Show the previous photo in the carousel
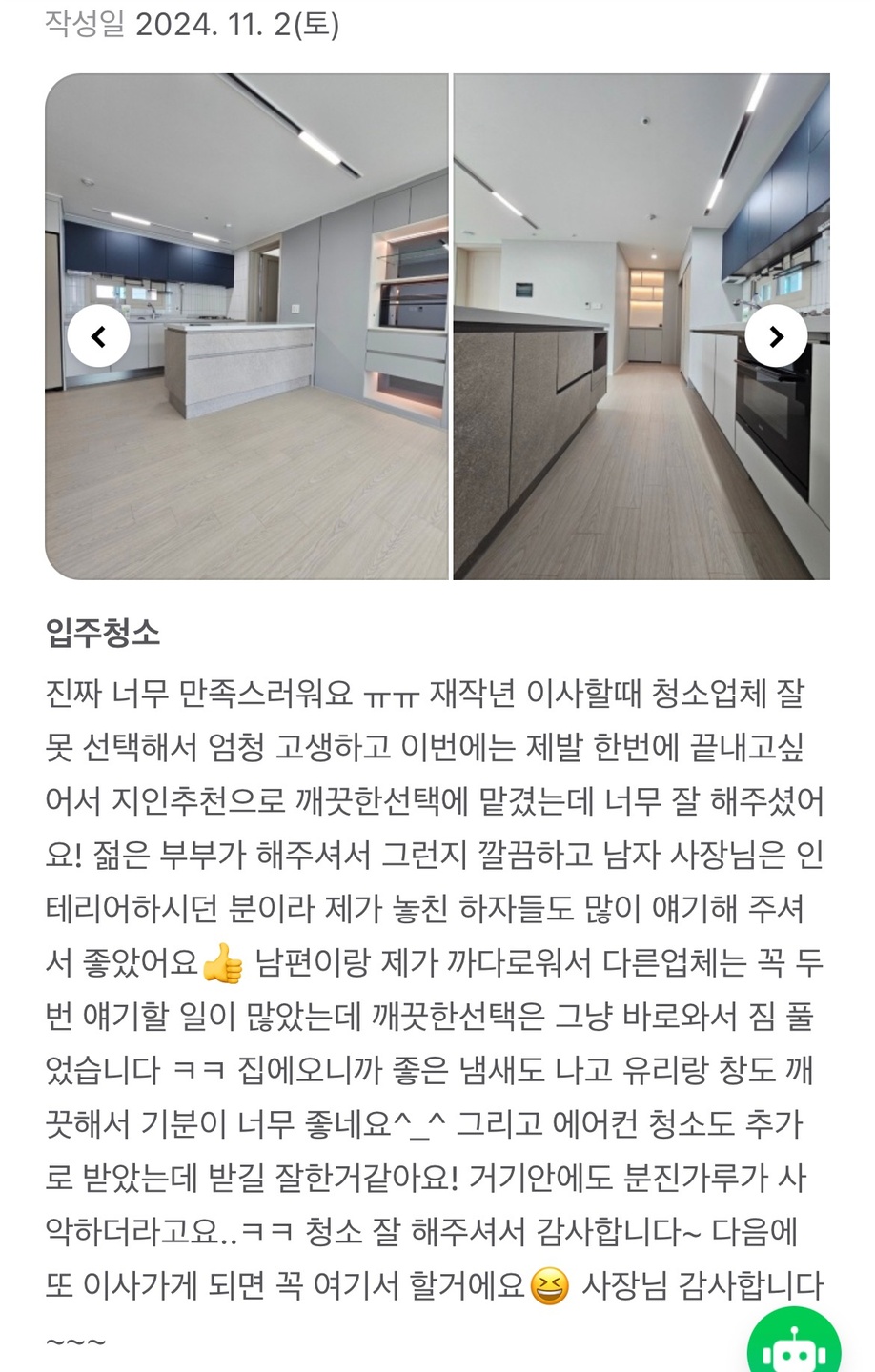875x1372 pixels. (x=98, y=336)
